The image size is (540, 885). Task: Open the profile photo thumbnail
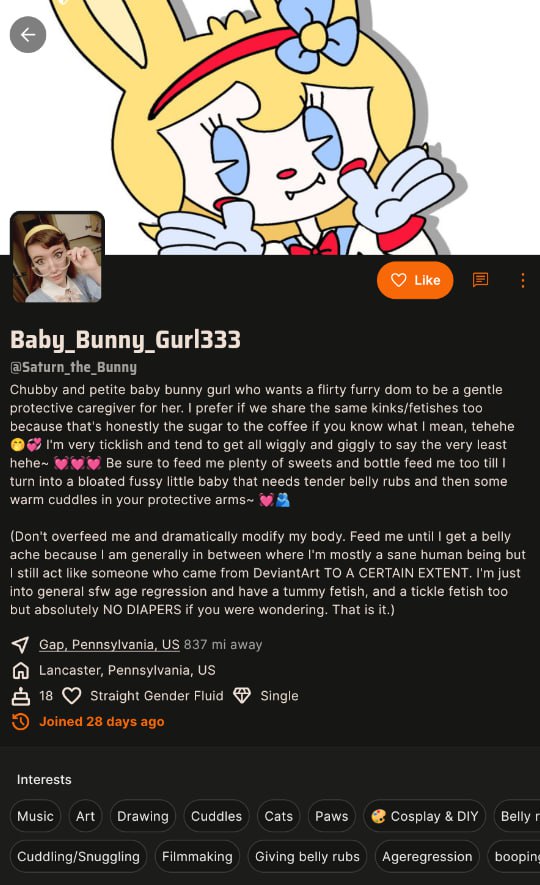(x=57, y=257)
